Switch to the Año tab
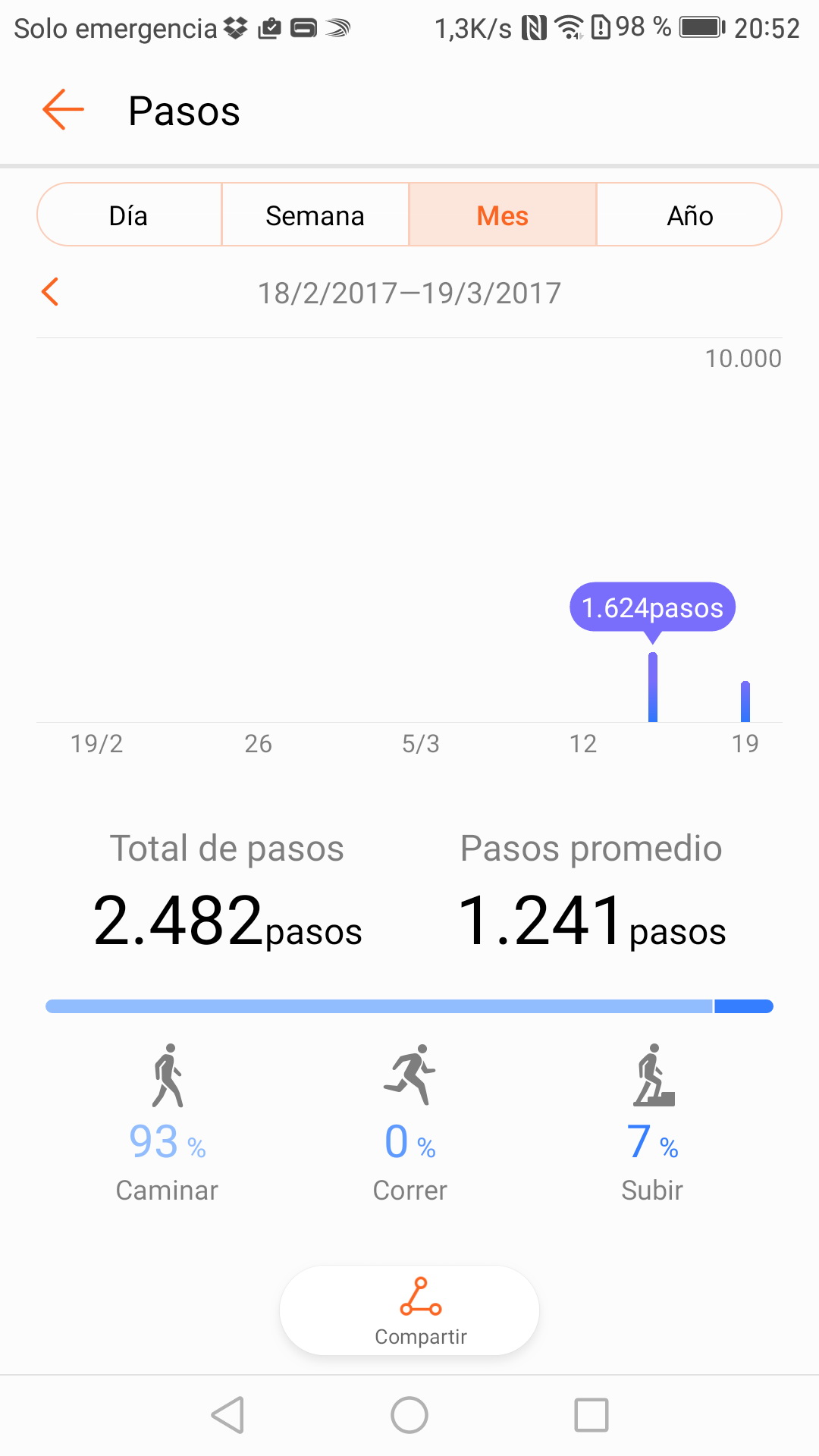This screenshot has height=1456, width=819. pos(689,215)
